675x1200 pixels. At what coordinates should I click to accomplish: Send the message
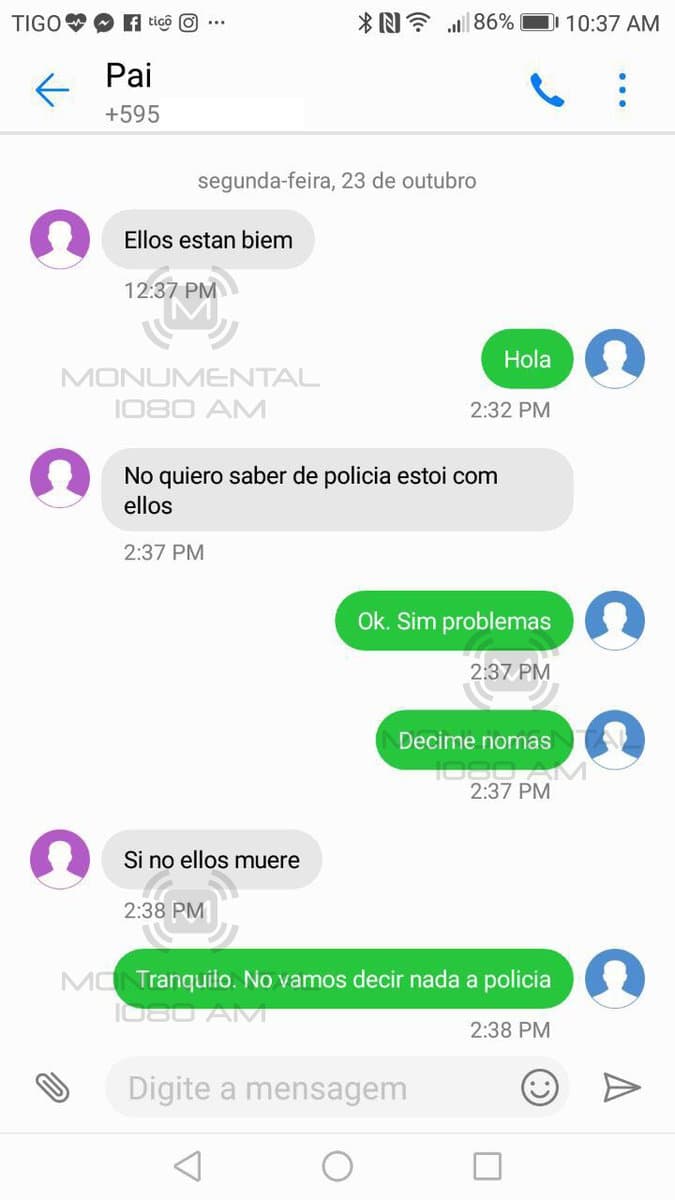pyautogui.click(x=621, y=1087)
